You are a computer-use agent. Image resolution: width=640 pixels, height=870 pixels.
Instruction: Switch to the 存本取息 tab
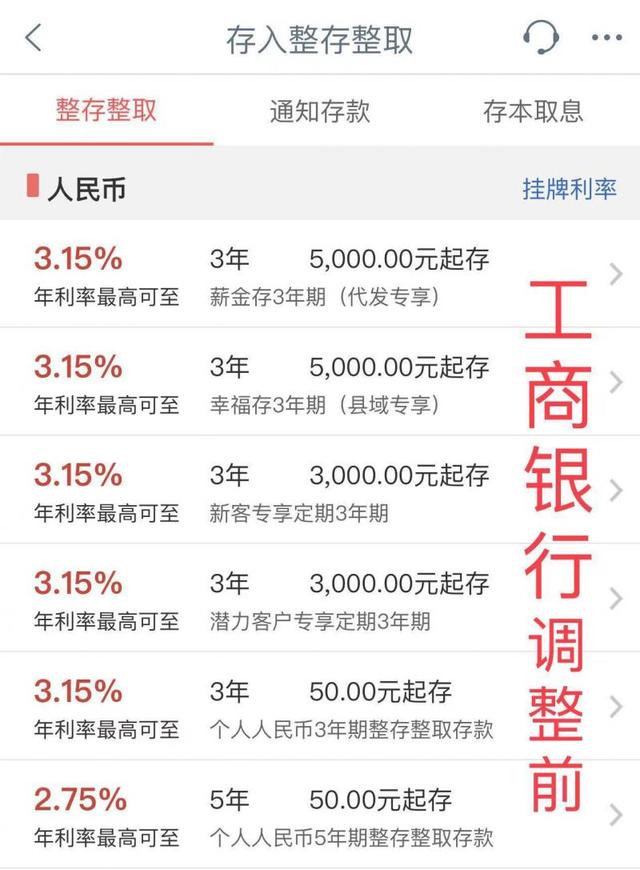click(532, 110)
